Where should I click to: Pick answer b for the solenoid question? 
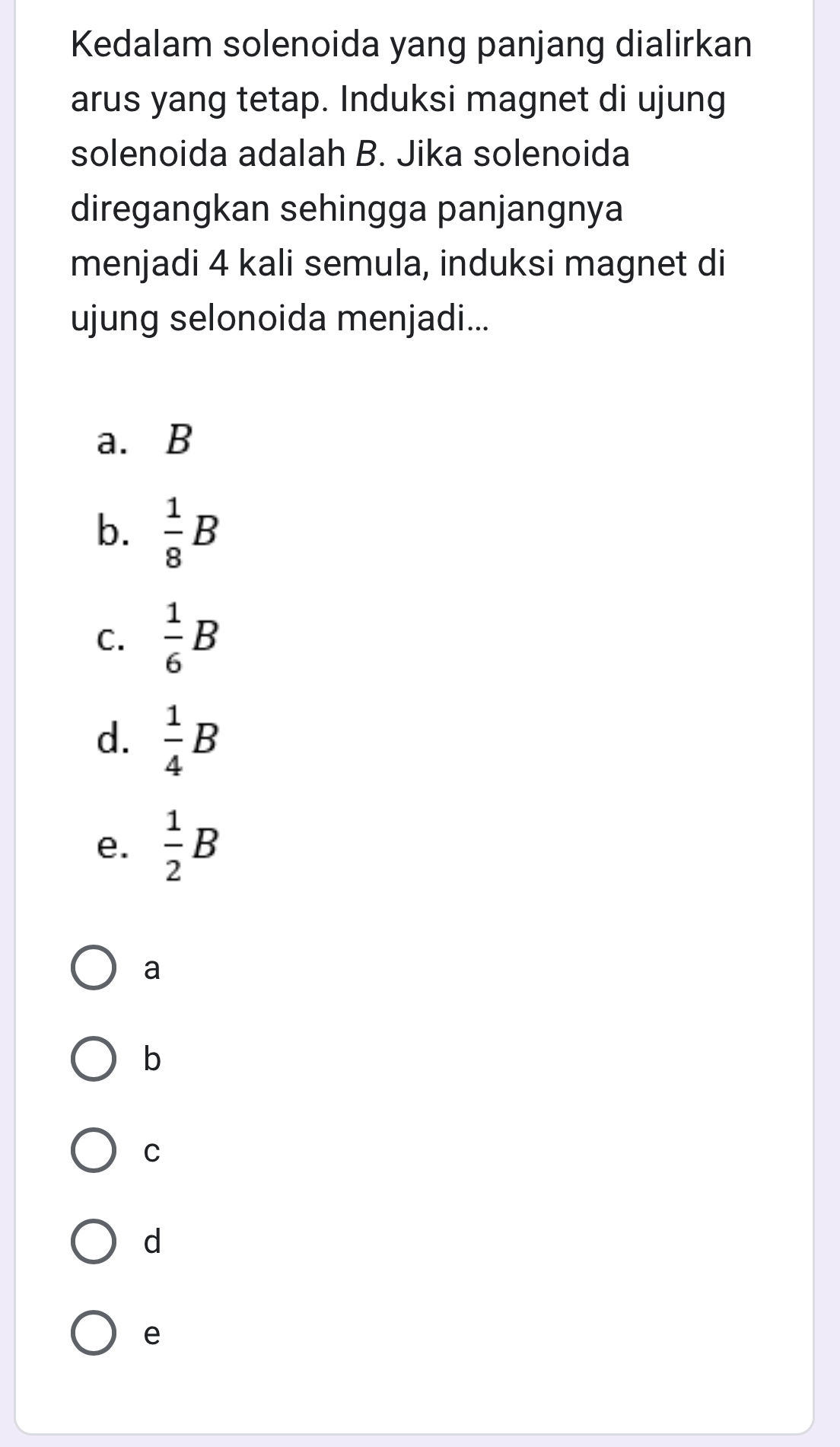pos(94,1060)
